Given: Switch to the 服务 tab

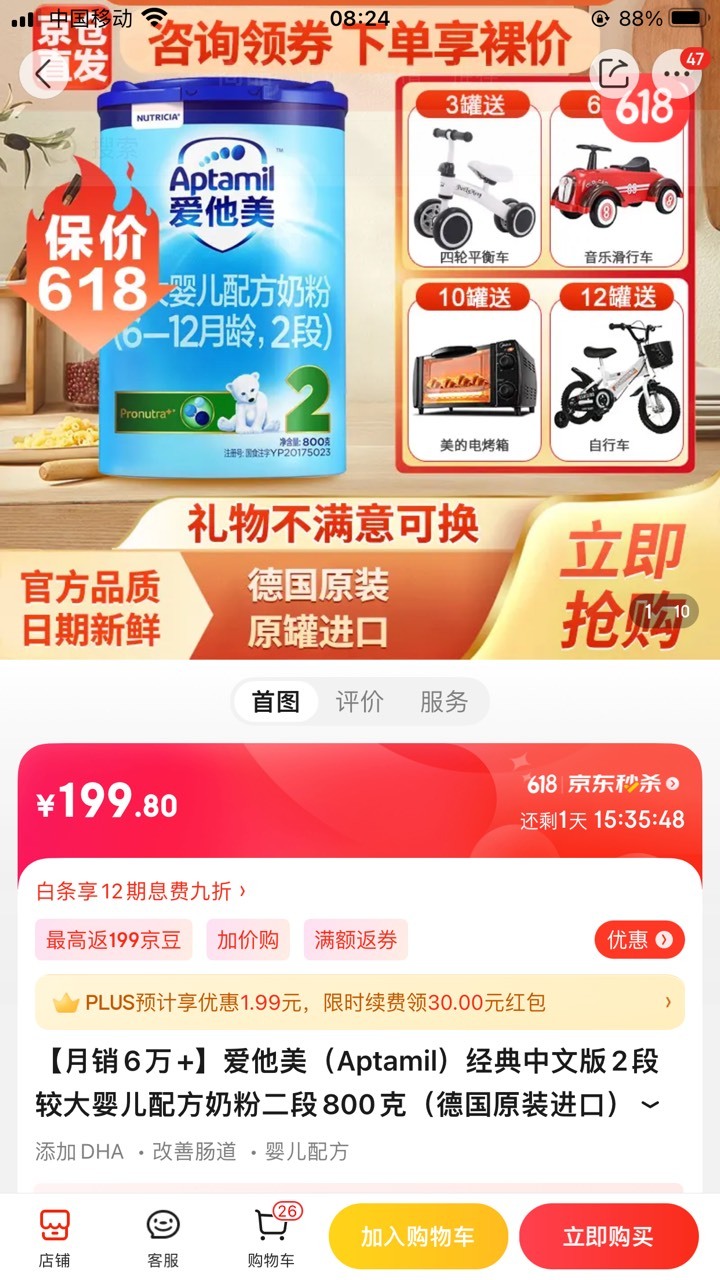Looking at the screenshot, I should 443,702.
